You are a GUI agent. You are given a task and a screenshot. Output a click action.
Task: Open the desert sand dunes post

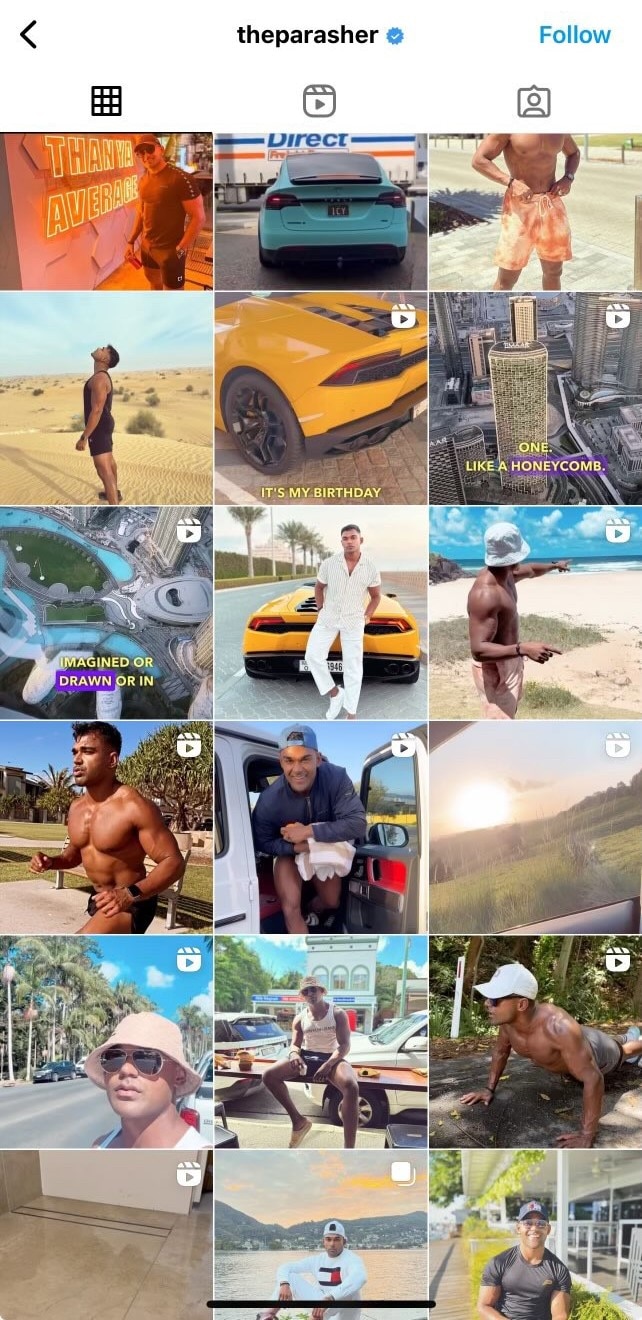[x=106, y=398]
